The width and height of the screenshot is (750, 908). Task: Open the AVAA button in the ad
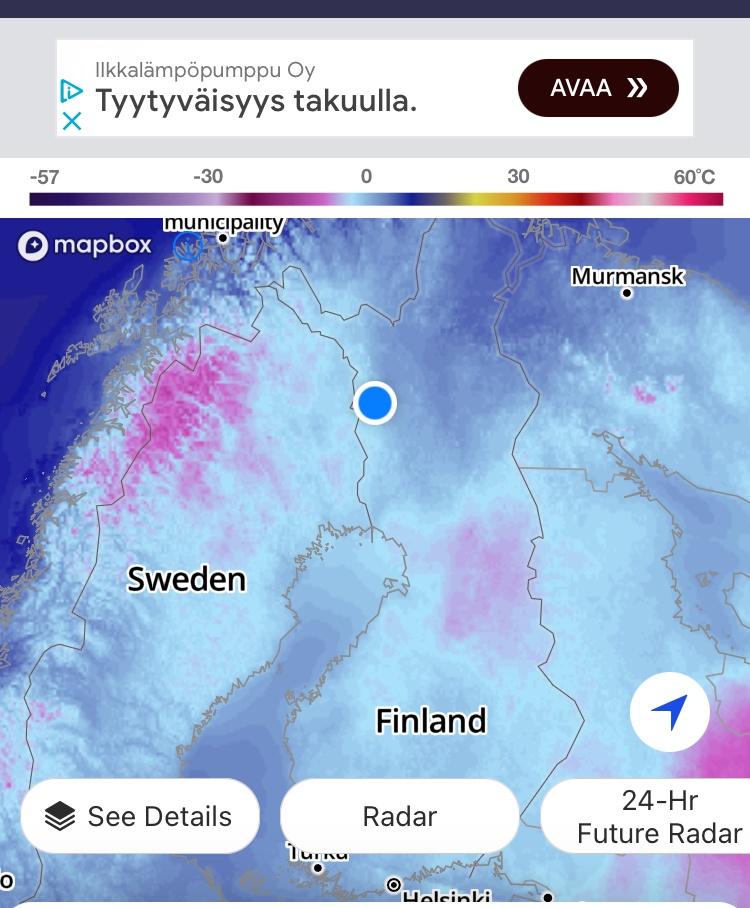(x=597, y=88)
